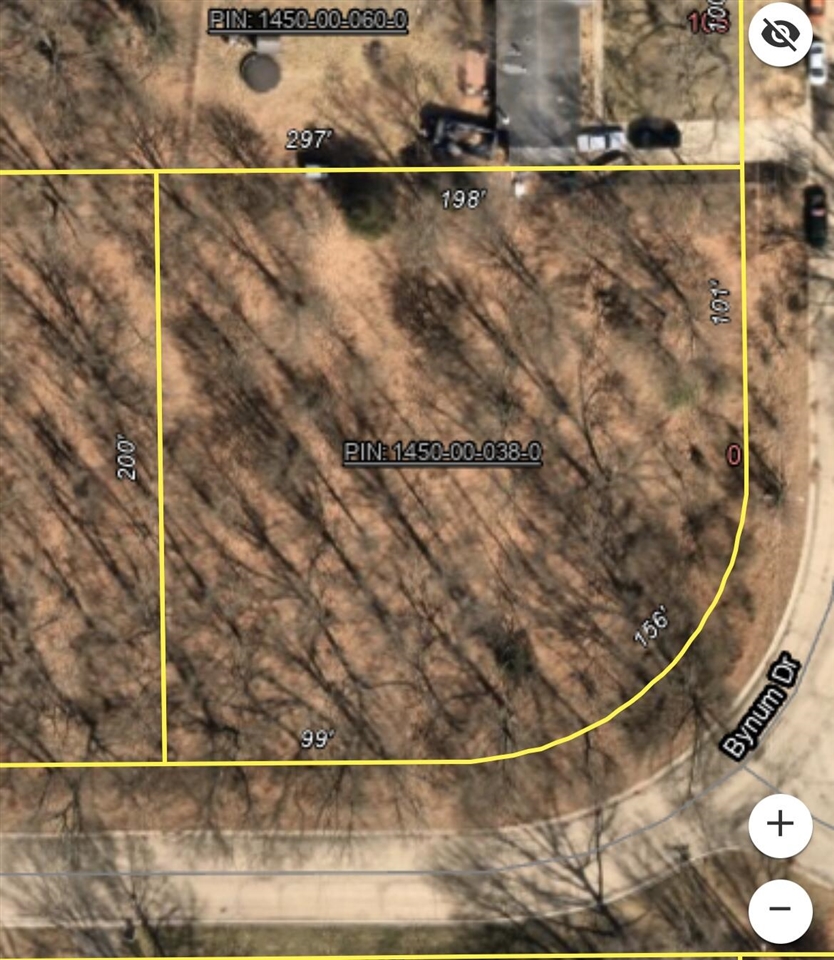Zoom out using the minus button

click(x=780, y=910)
